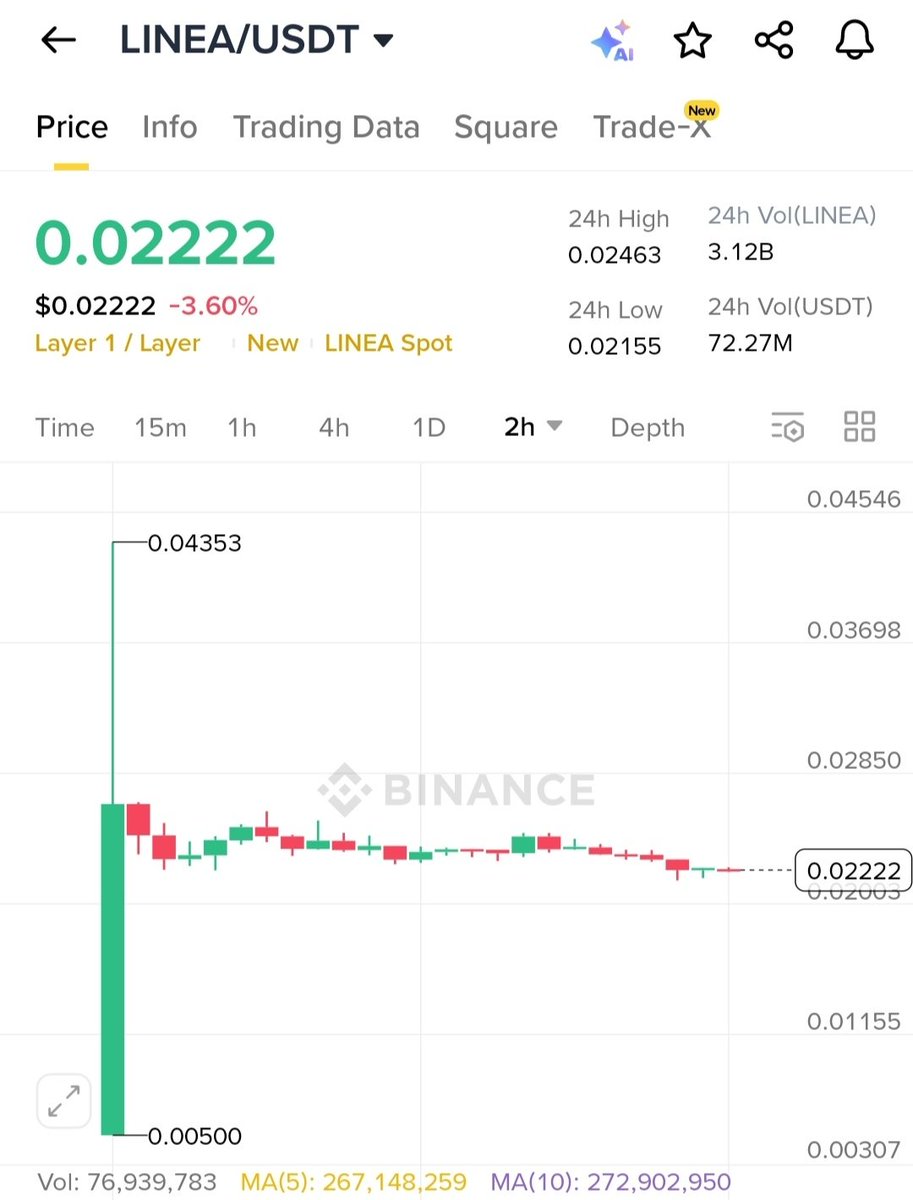Screen dimensions: 913x1200
Task: Choose the 1D interval
Action: point(428,427)
